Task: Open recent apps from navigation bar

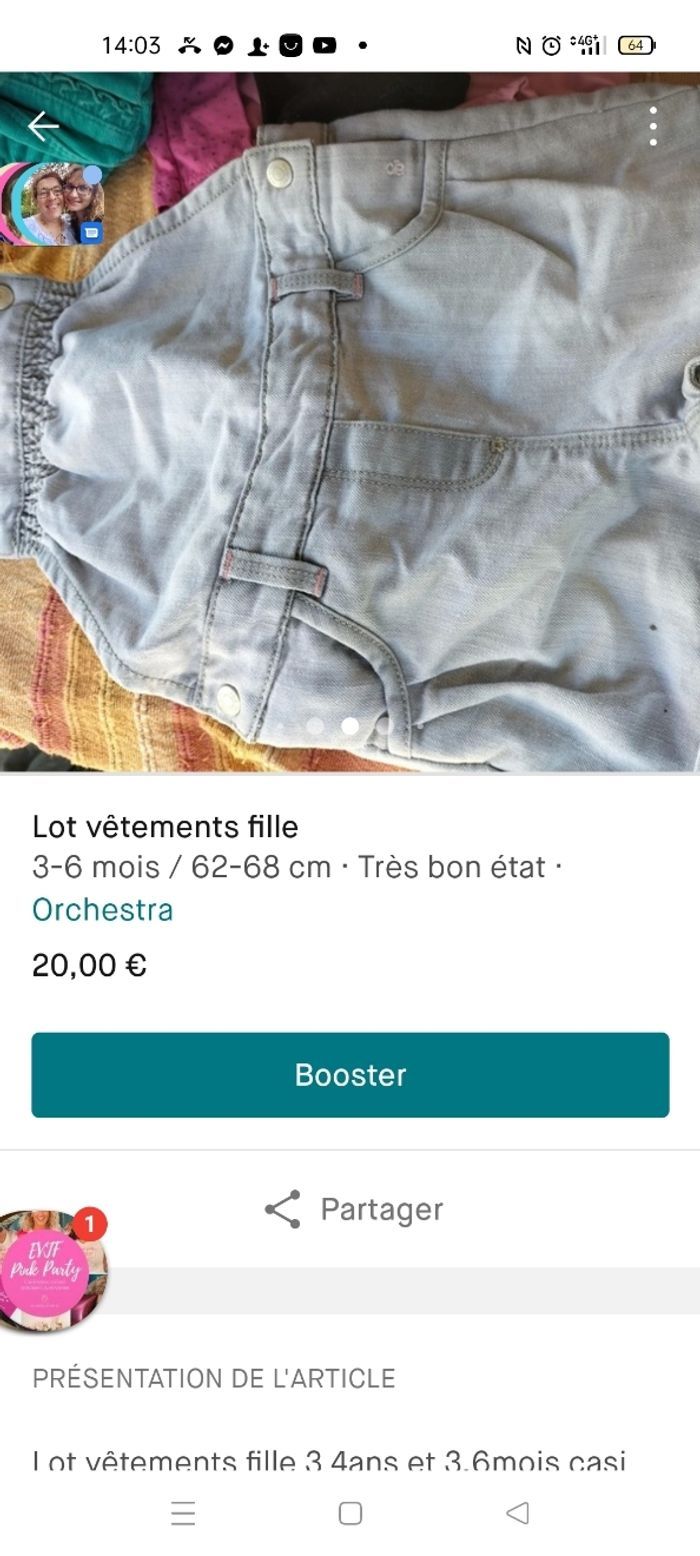Action: (x=183, y=1513)
